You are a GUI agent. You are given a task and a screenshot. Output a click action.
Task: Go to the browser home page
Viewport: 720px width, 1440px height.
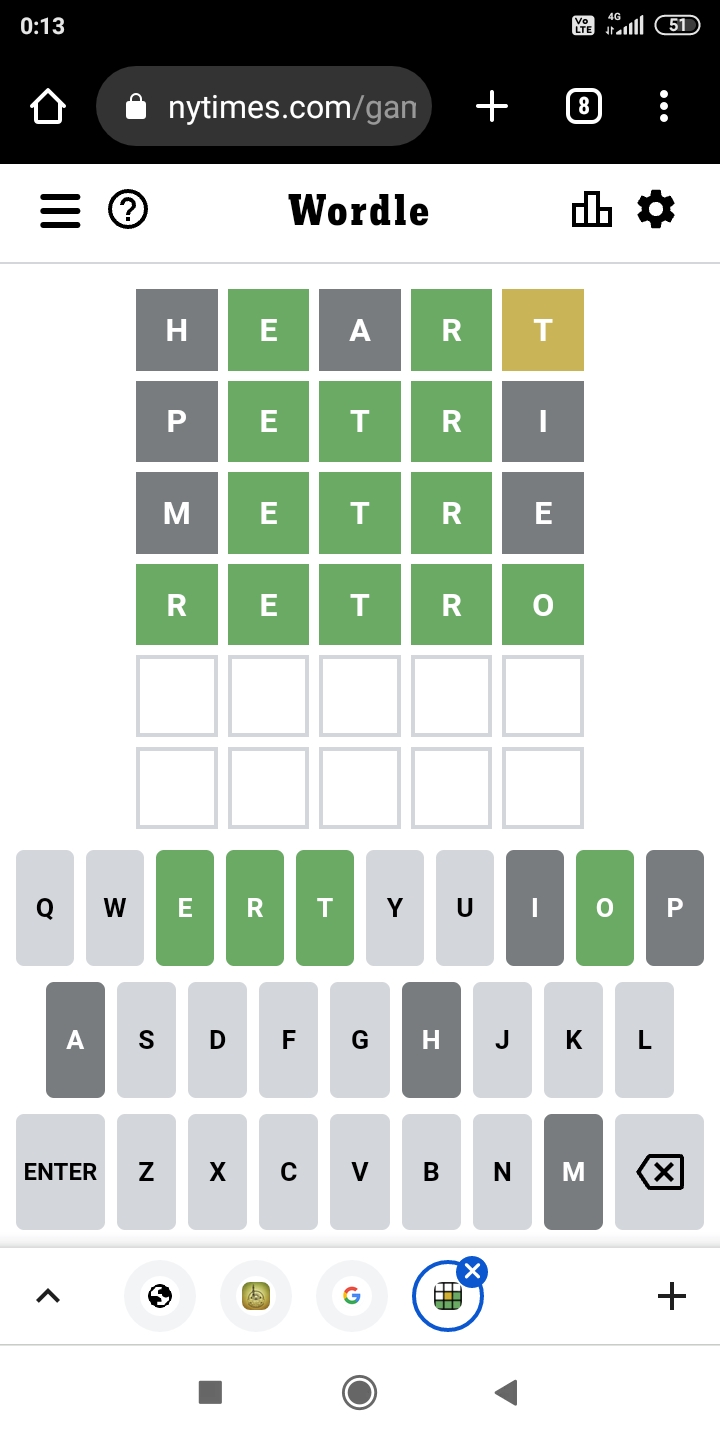tap(48, 106)
